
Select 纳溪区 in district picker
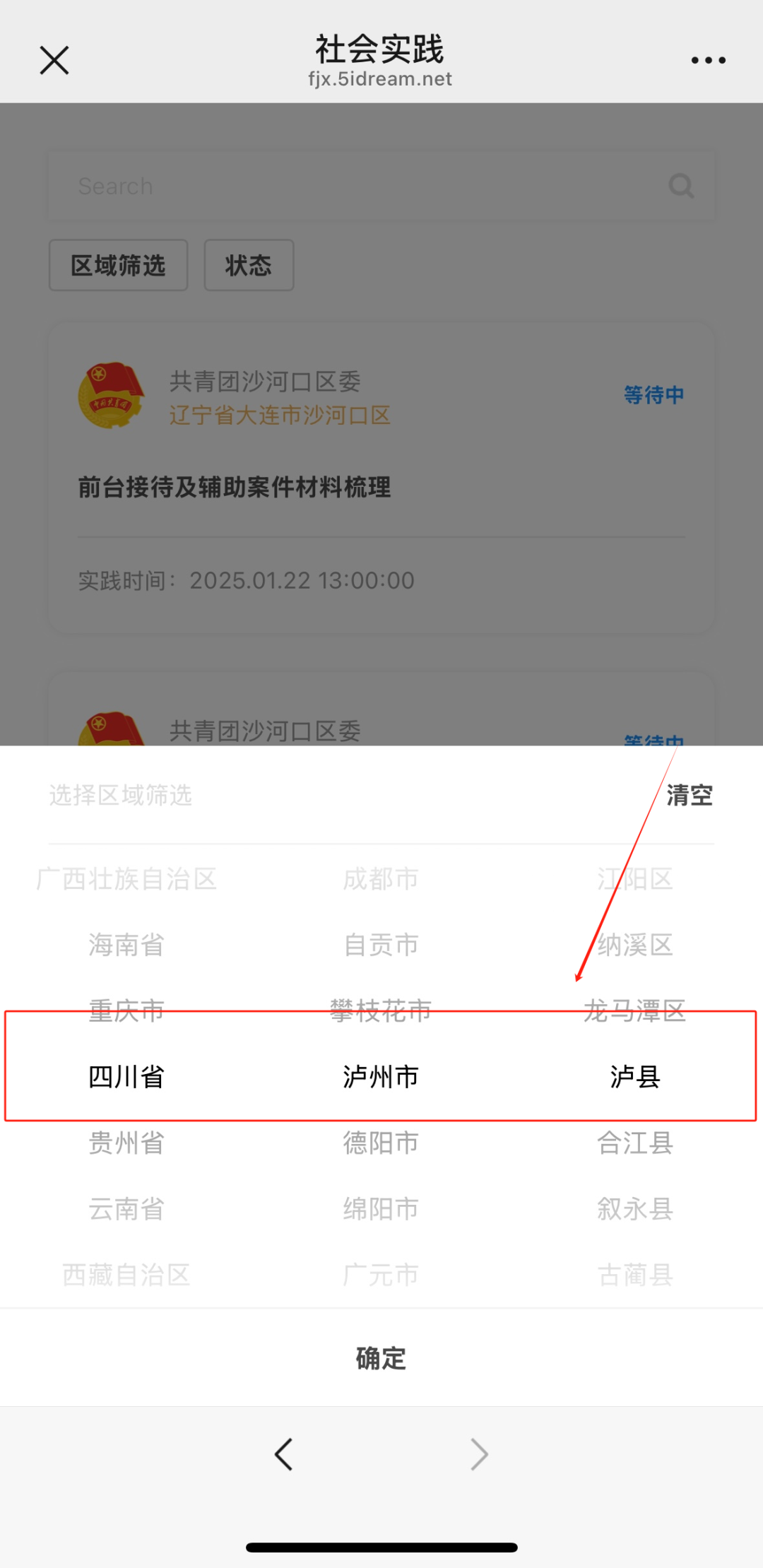[635, 945]
